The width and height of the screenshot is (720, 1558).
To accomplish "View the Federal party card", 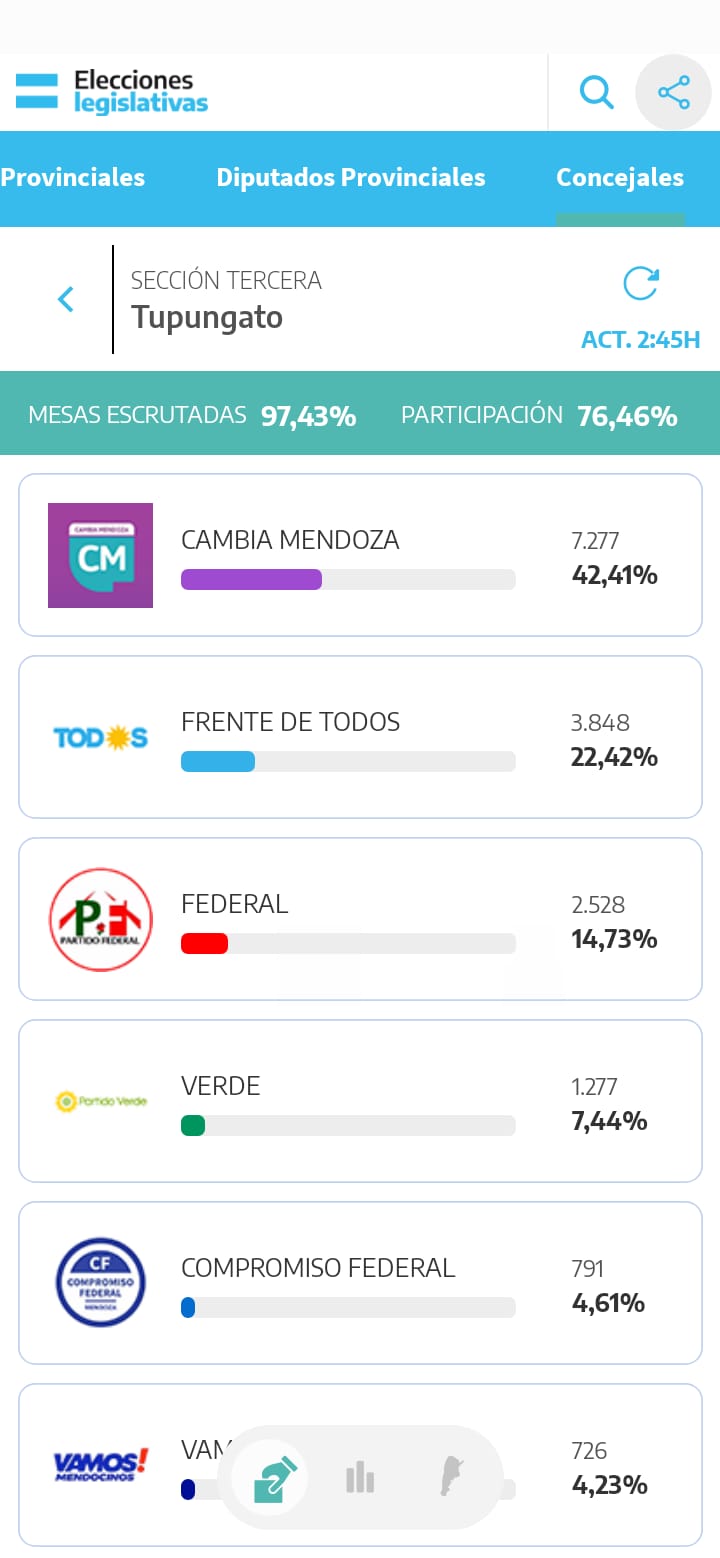I will (x=360, y=919).
